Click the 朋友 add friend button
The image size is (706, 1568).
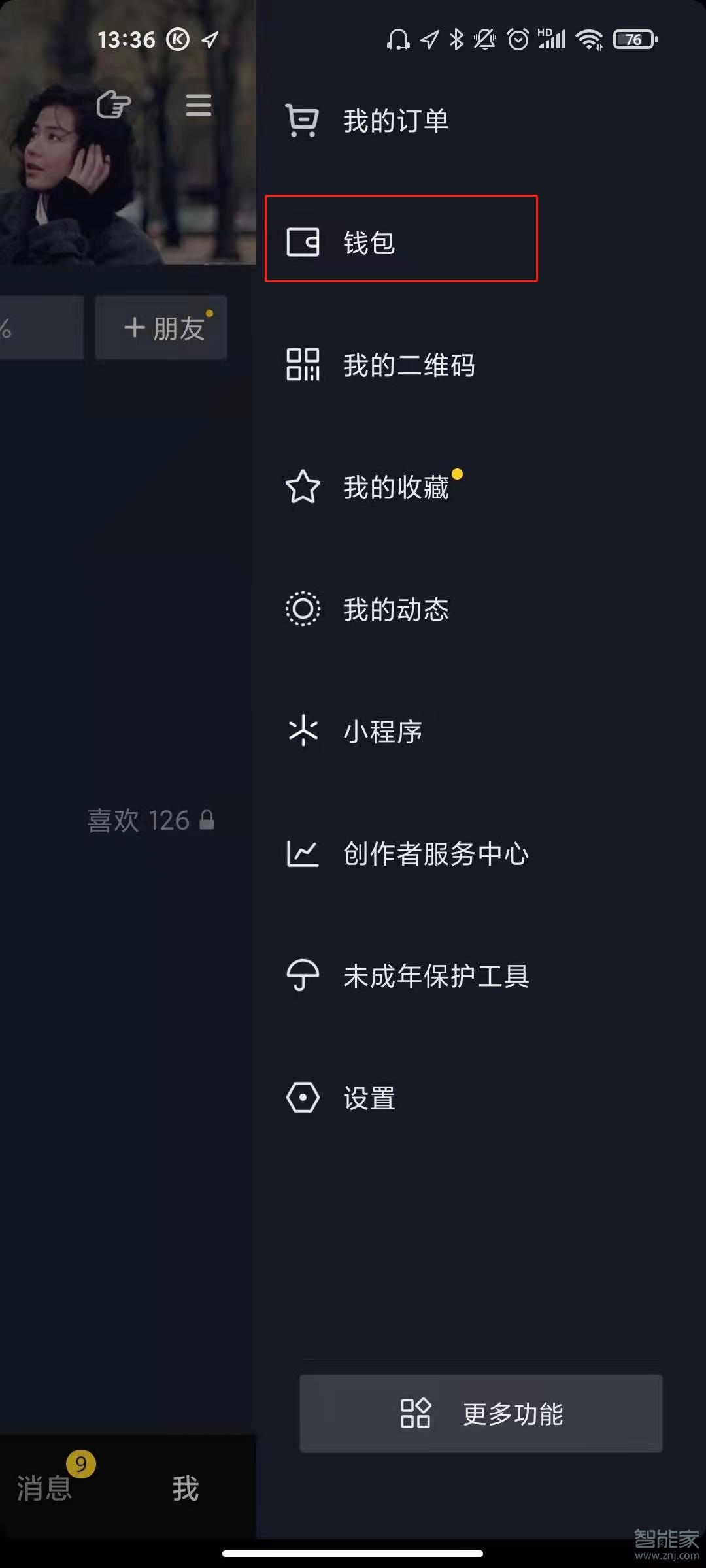161,327
